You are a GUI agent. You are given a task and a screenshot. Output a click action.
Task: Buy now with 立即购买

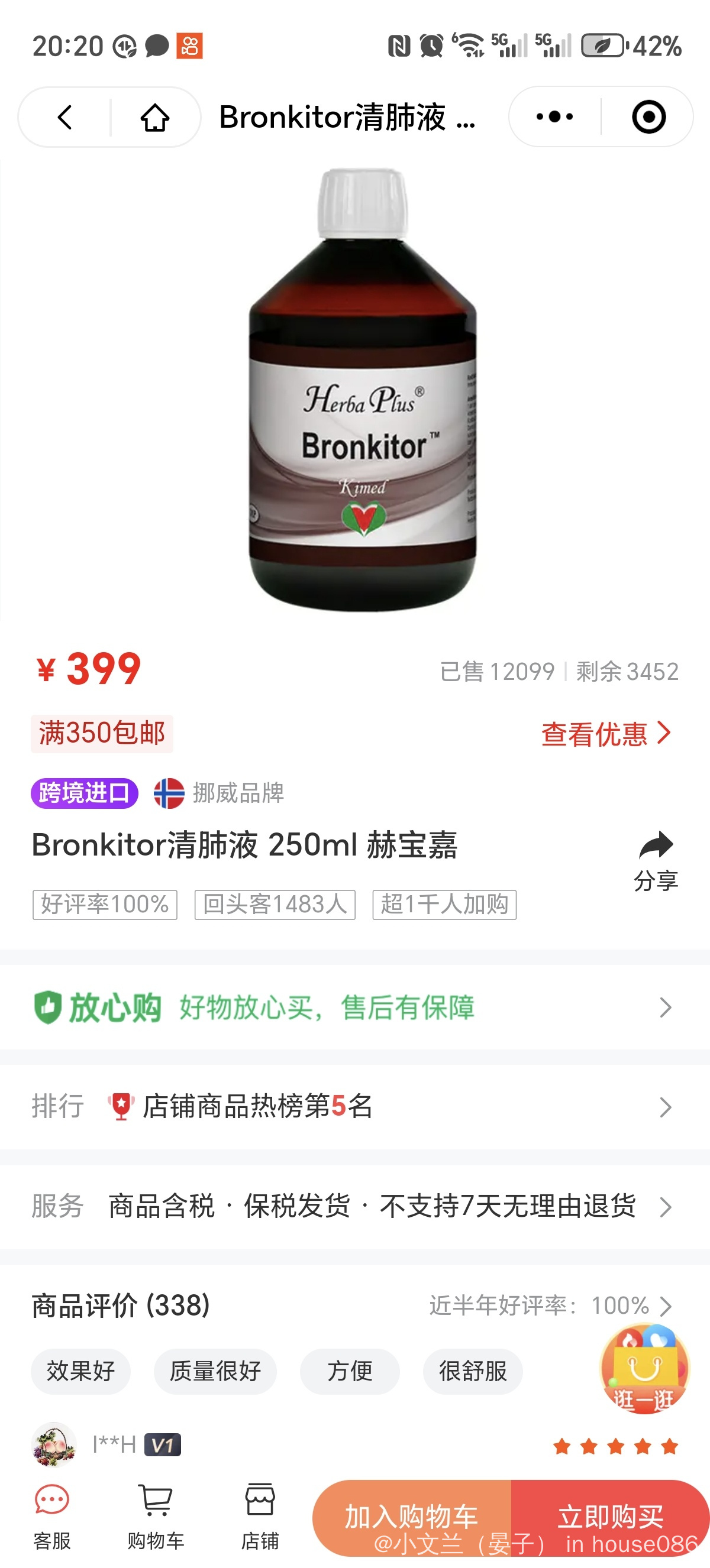click(610, 1516)
